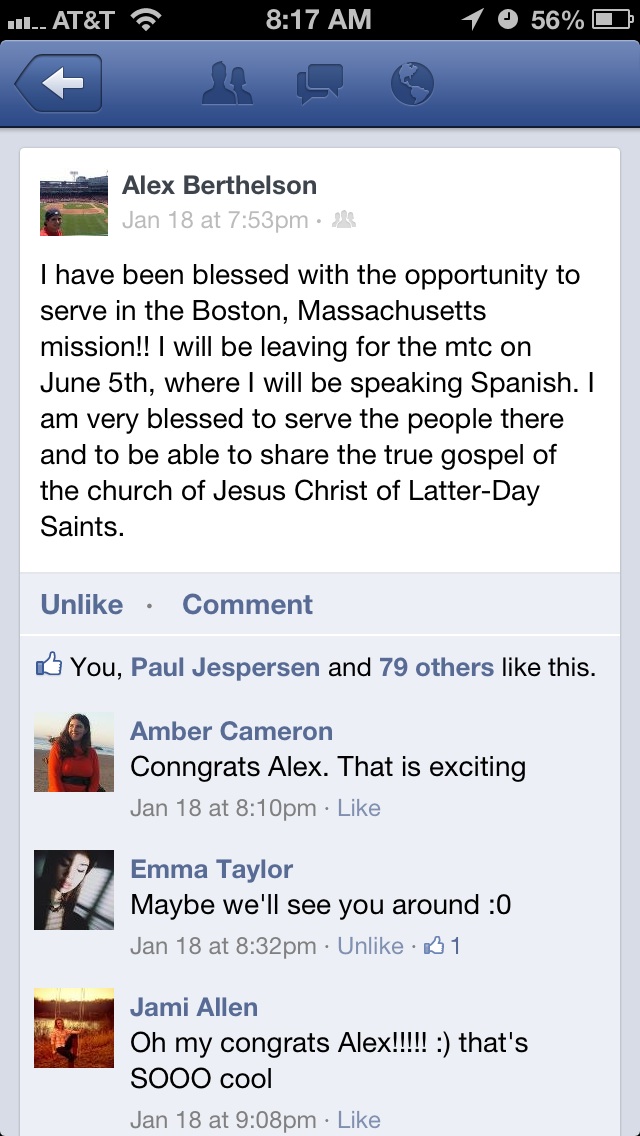640x1136 pixels.
Task: Open Paul Jespersen's profile
Action: click(225, 667)
